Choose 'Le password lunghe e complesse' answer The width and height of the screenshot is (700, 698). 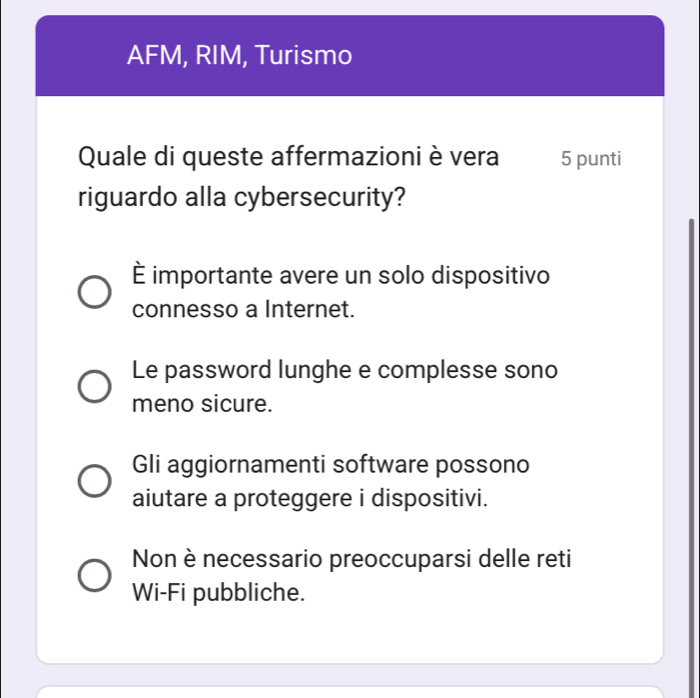click(96, 387)
